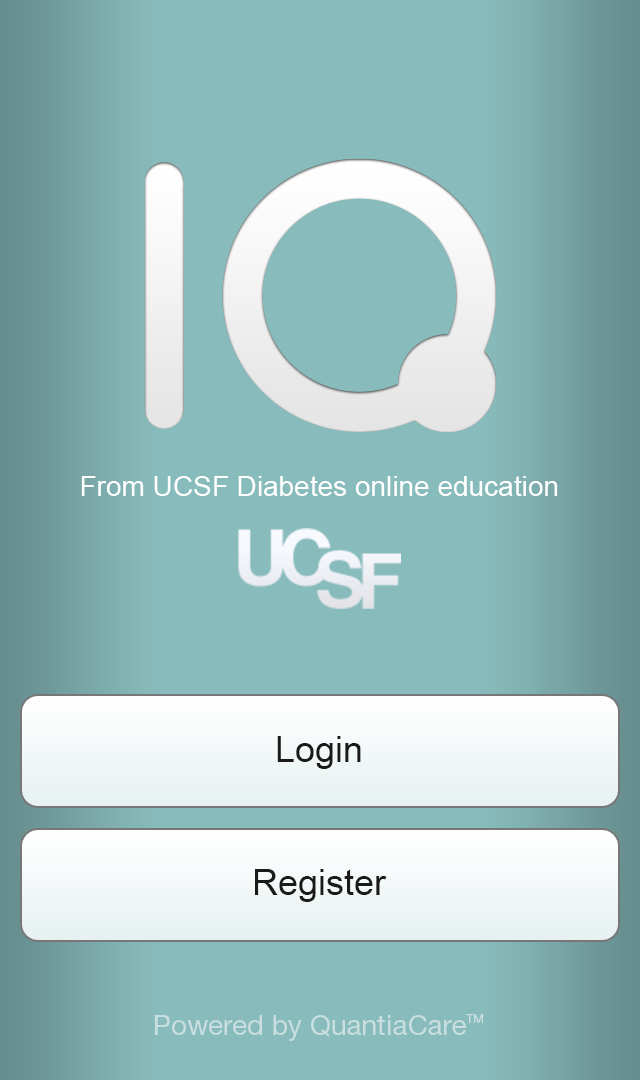Open Register to create an account

click(320, 884)
